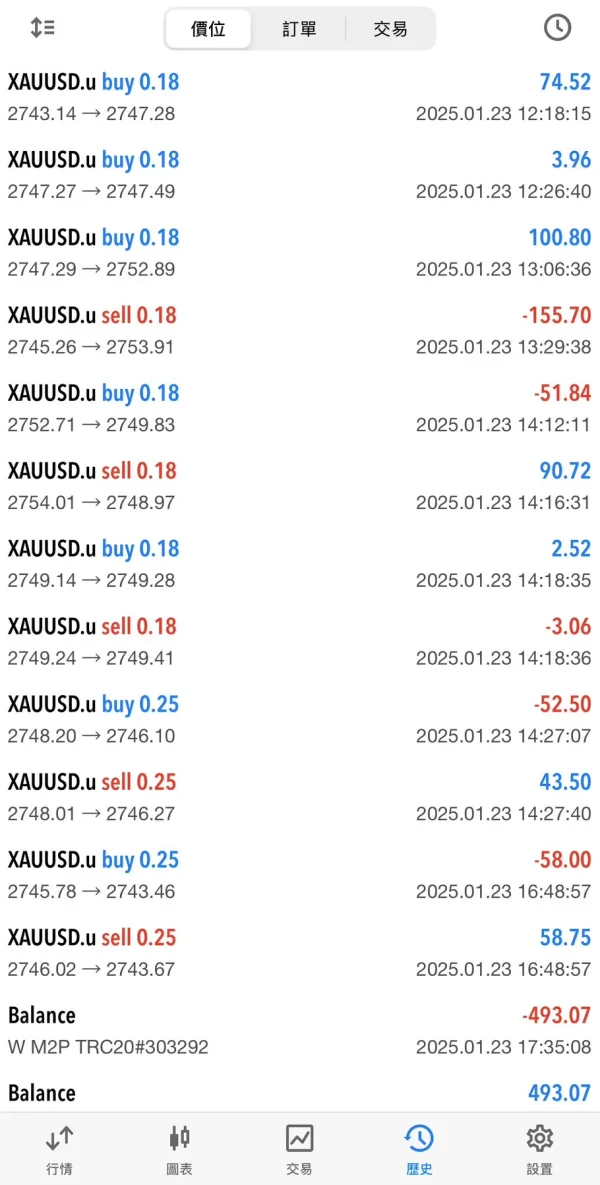Select the 交易 segment in the top control
Screen dimensions: 600x1185
[x=390, y=29]
